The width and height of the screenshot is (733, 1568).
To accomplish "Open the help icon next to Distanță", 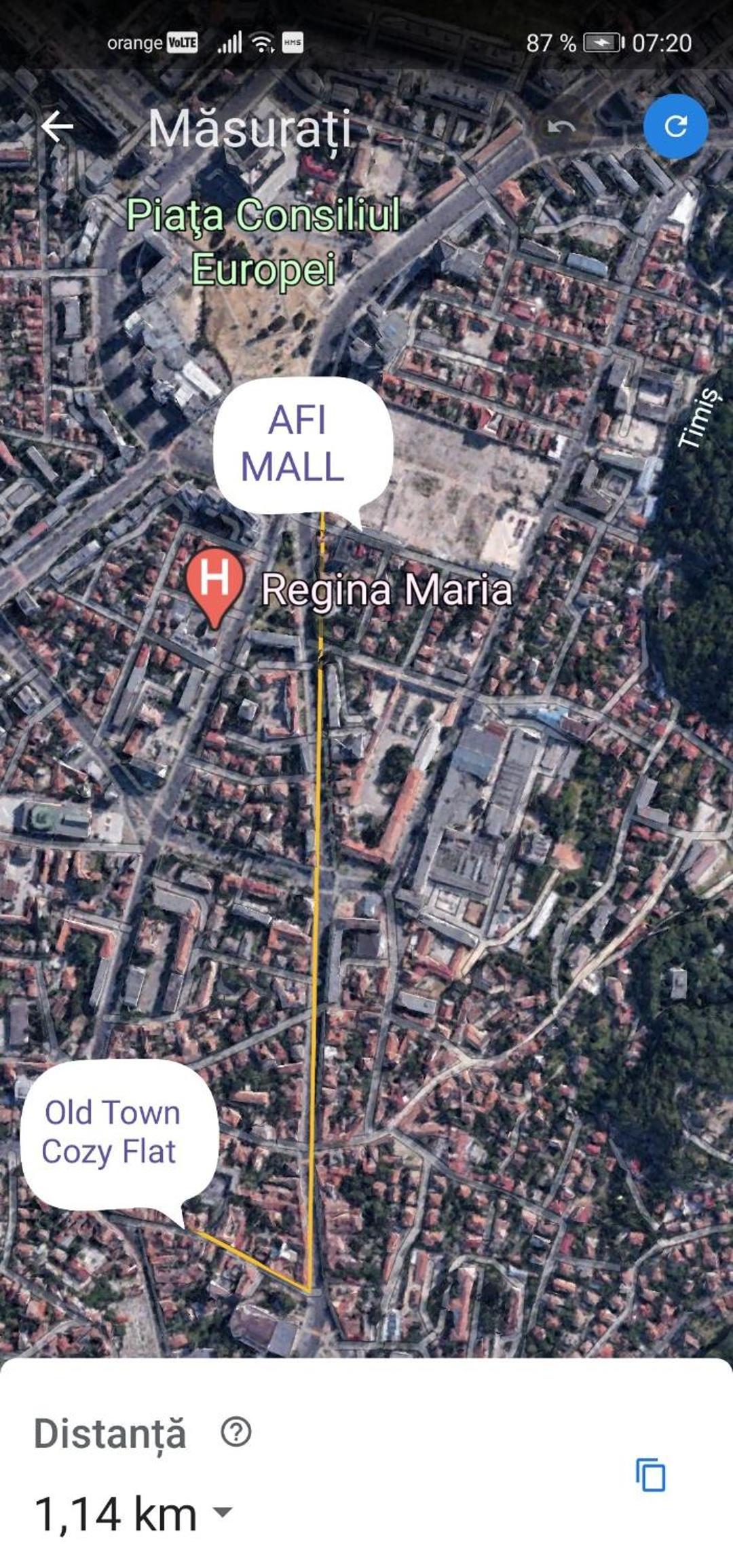I will [236, 1432].
